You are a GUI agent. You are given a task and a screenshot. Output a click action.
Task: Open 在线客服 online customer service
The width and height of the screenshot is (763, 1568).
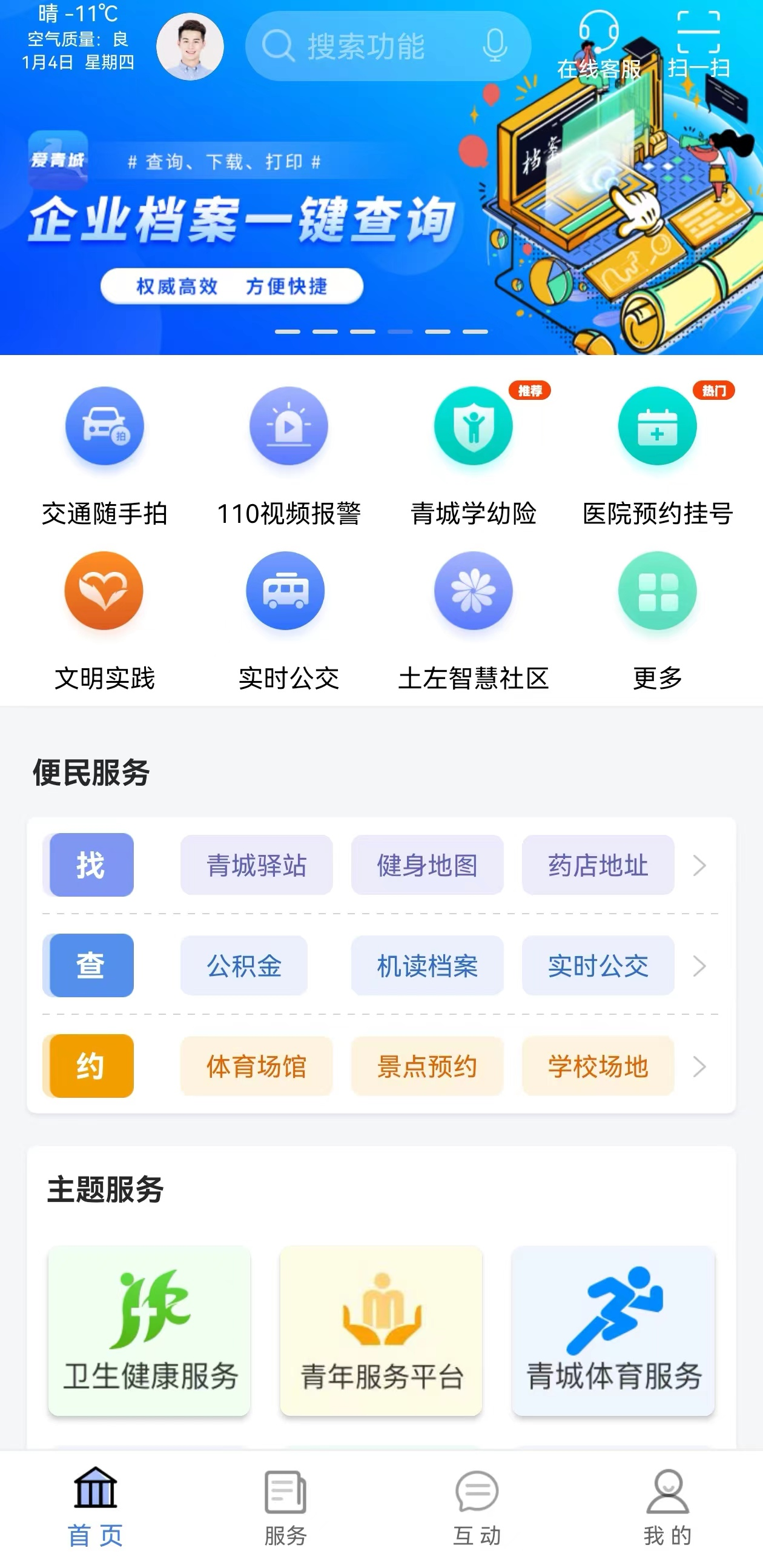pyautogui.click(x=599, y=46)
